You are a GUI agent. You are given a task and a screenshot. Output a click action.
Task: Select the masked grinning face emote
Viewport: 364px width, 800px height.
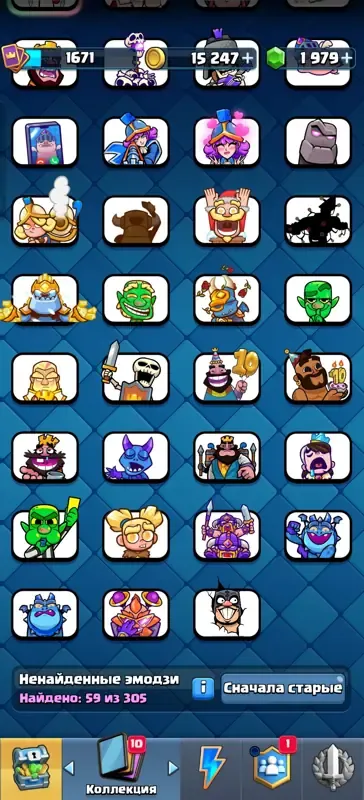click(227, 613)
